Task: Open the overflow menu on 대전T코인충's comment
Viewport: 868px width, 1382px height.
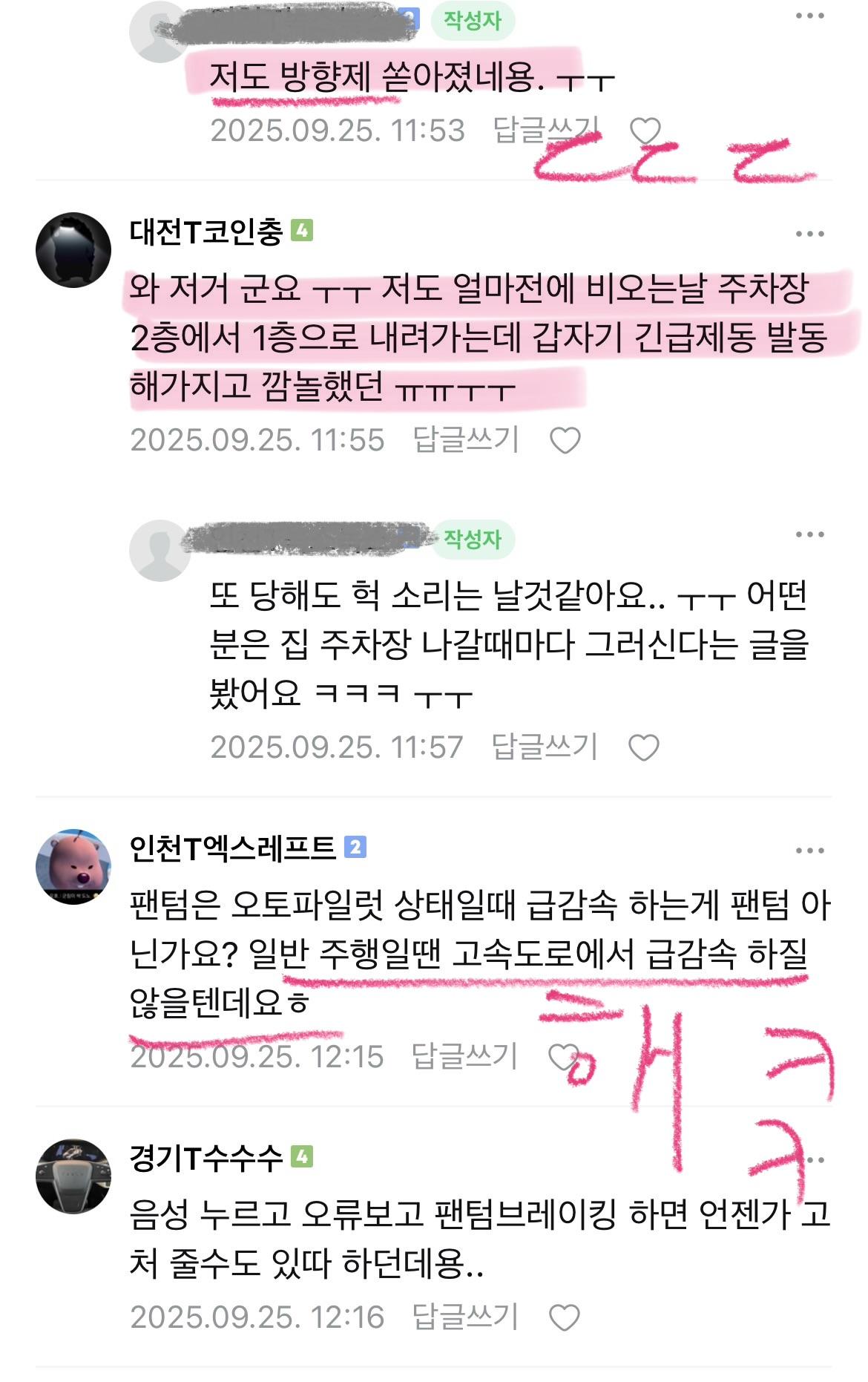Action: [809, 234]
